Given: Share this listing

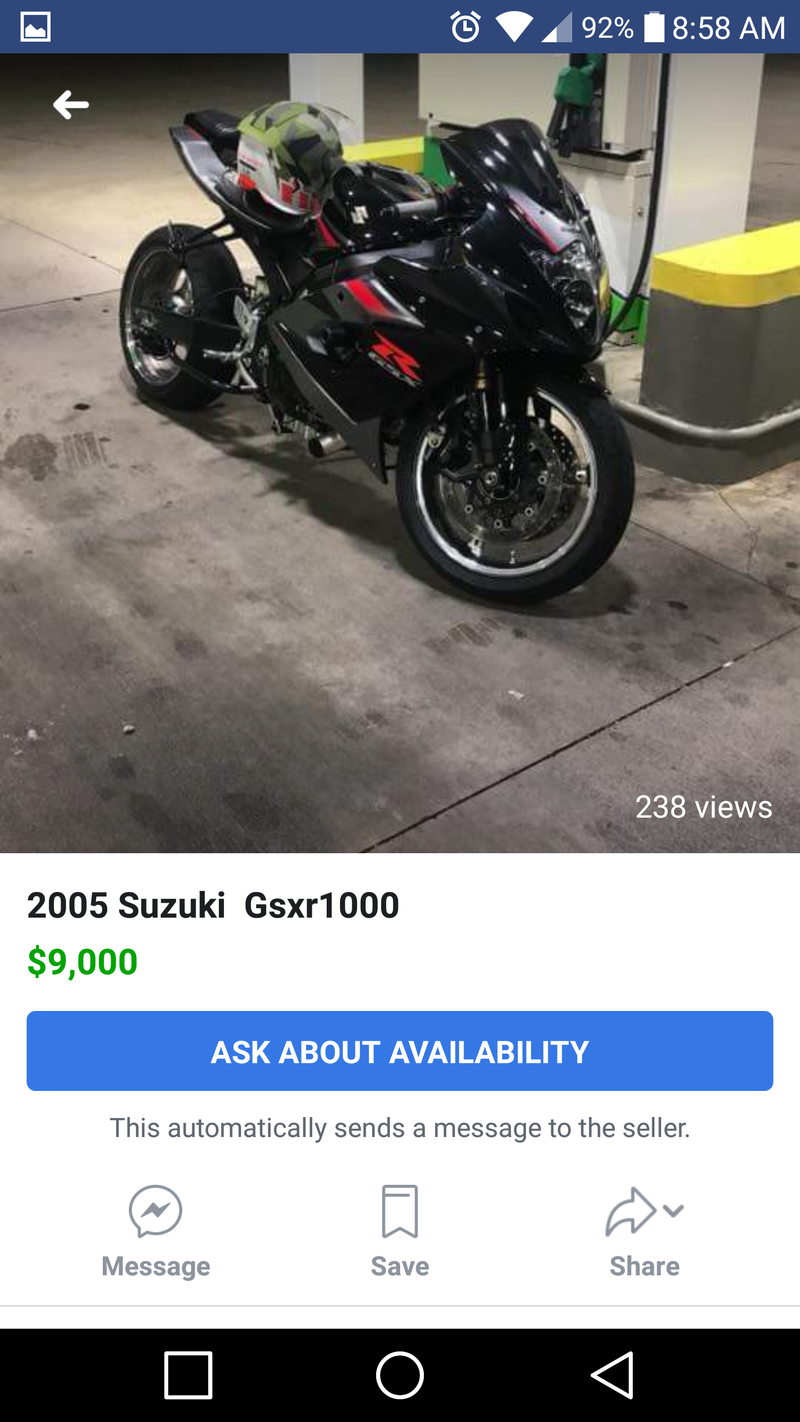Looking at the screenshot, I should pos(644,1231).
